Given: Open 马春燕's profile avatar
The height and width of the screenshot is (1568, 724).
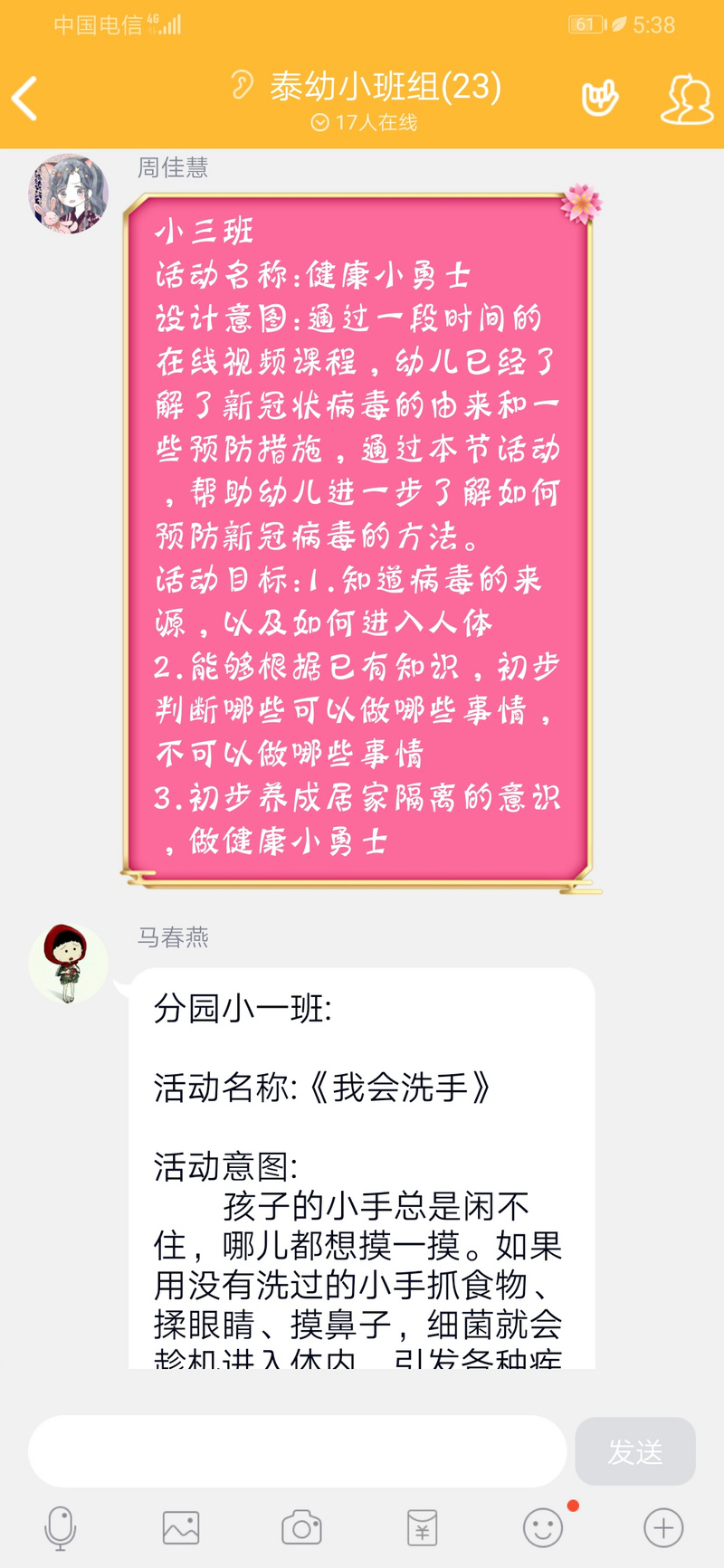Looking at the screenshot, I should coord(69,963).
